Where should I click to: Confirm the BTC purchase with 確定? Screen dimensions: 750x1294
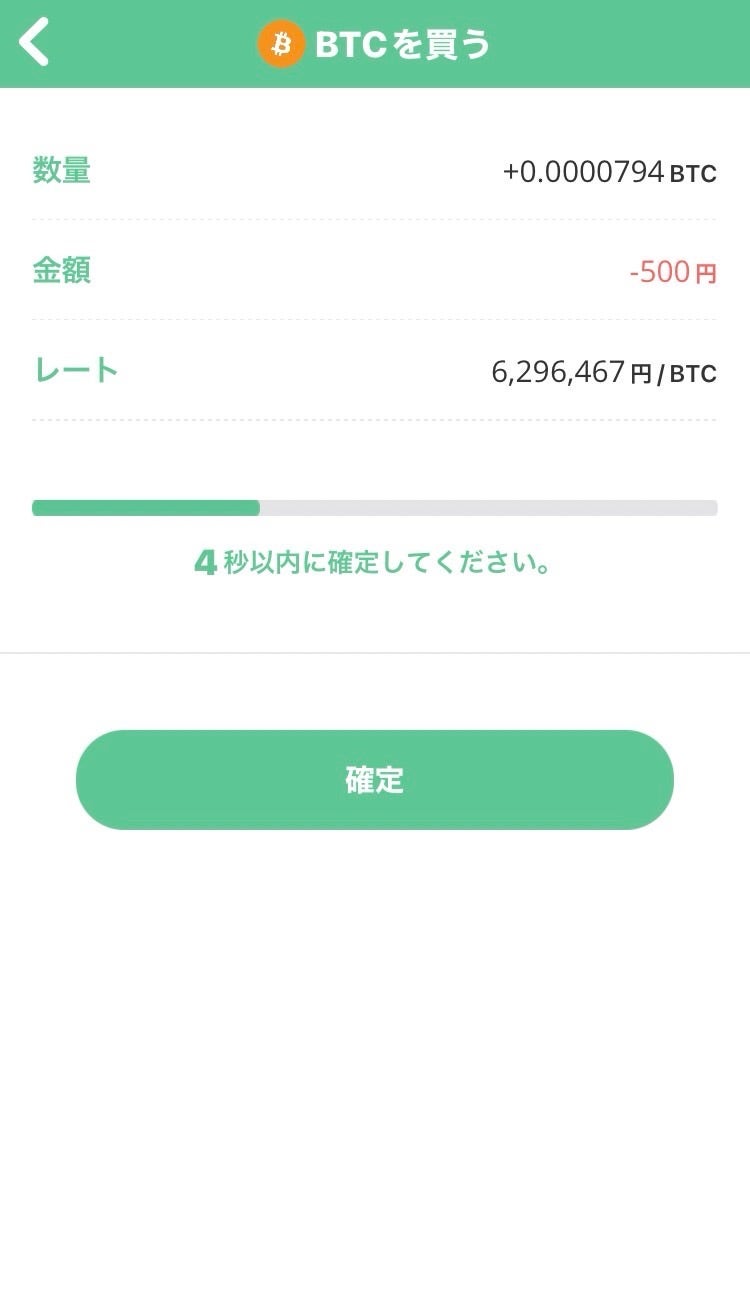[375, 780]
